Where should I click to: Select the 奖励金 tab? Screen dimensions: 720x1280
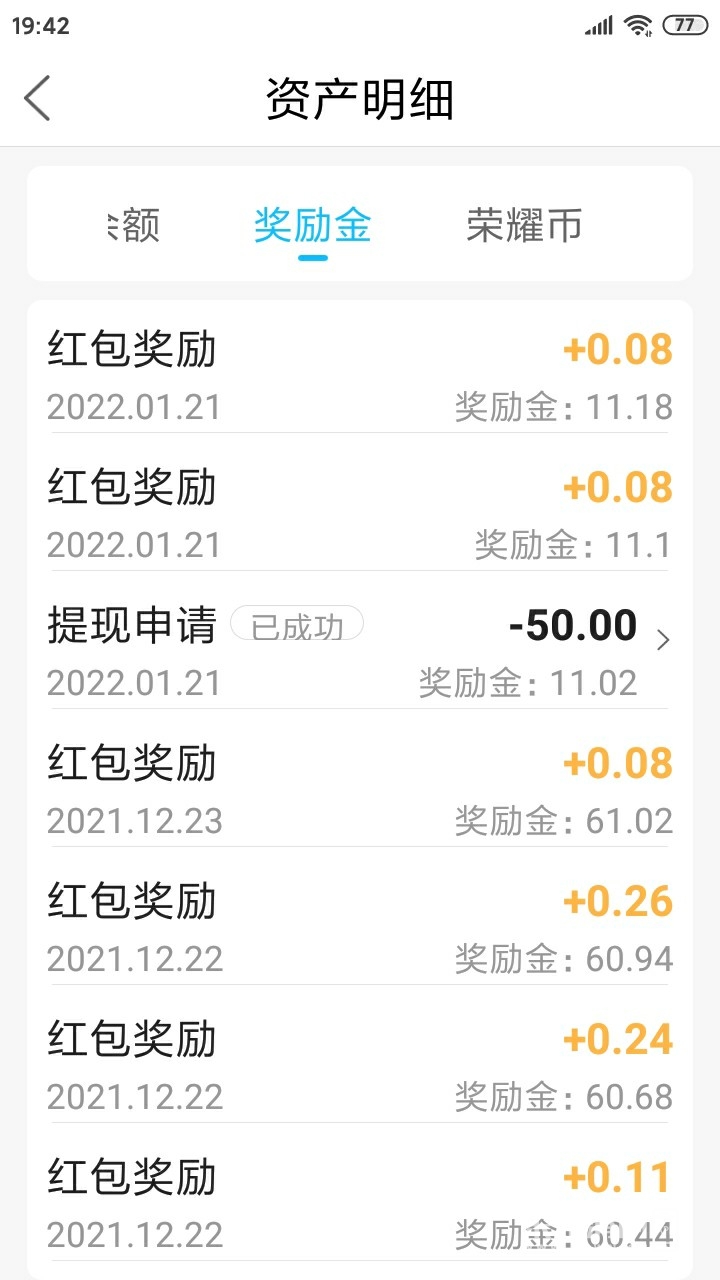312,226
